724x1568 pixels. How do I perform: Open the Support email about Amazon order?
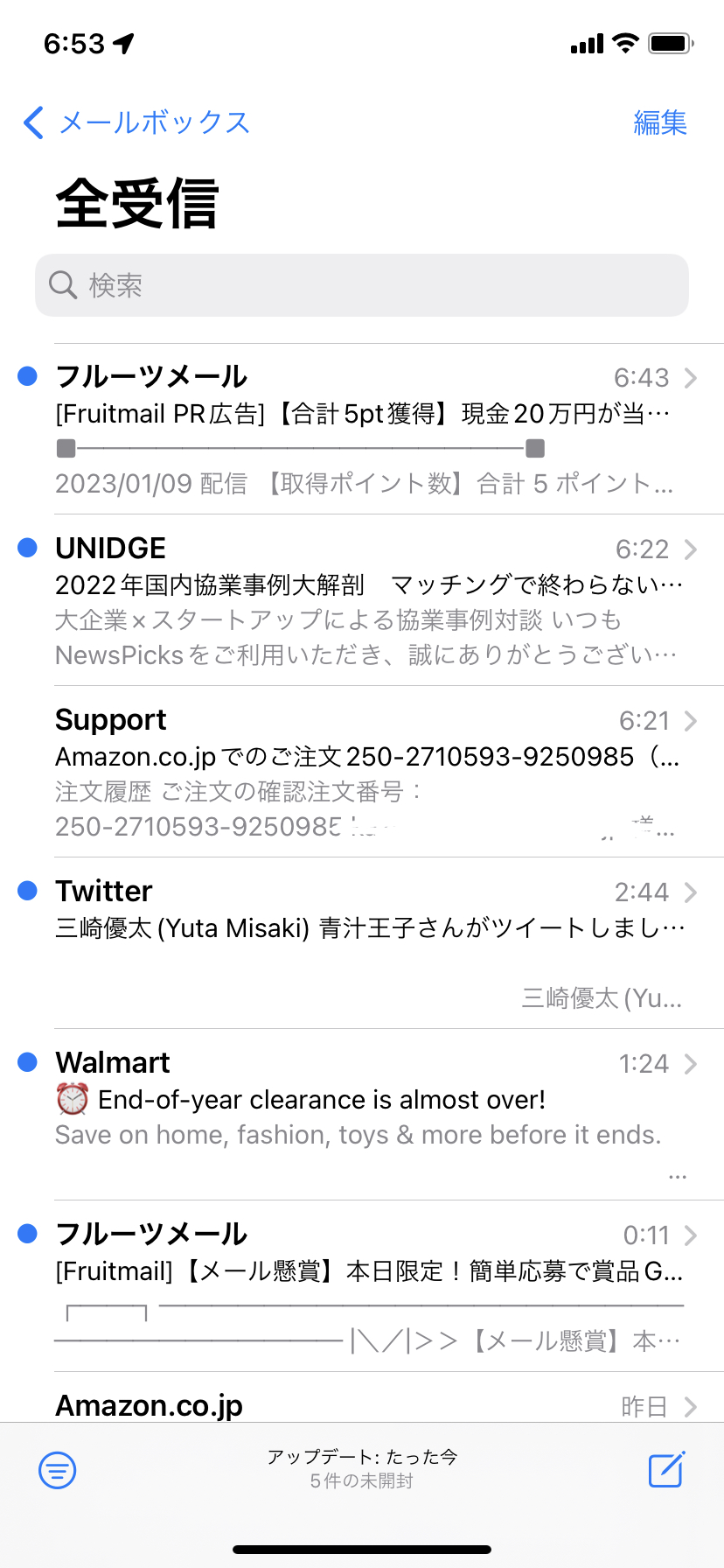click(362, 772)
